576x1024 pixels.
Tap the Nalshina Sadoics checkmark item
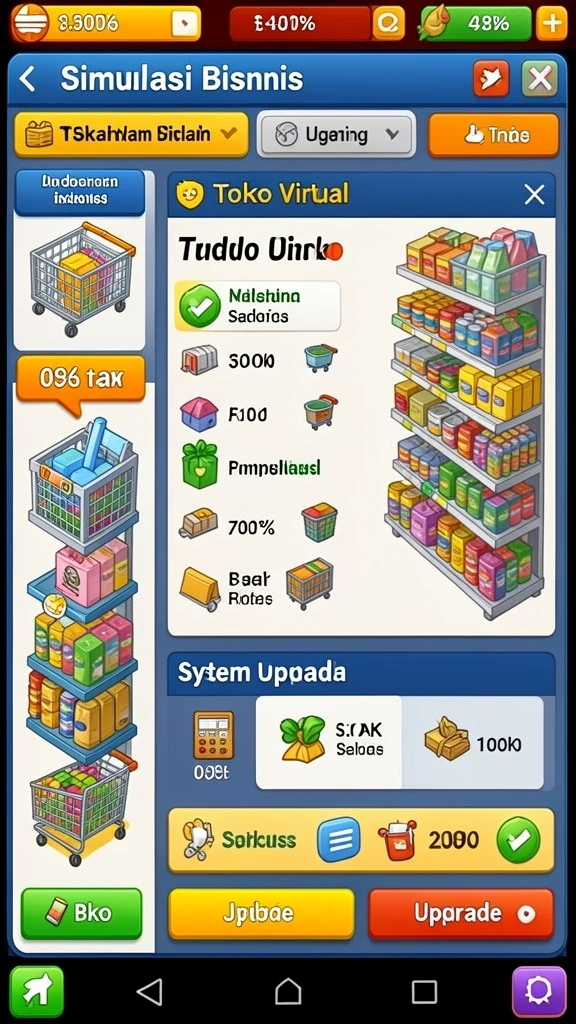[x=258, y=306]
